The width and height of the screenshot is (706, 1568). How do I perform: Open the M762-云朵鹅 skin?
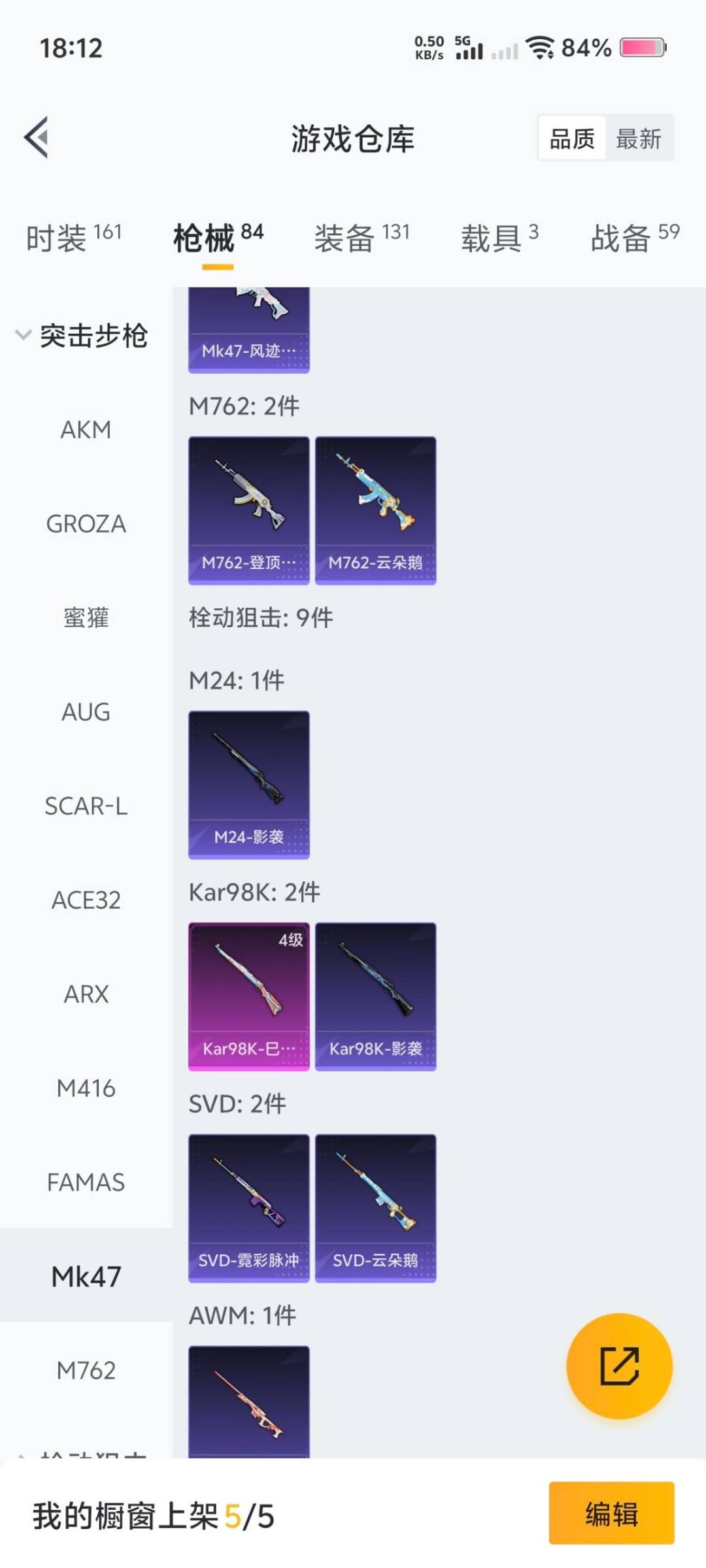[375, 508]
